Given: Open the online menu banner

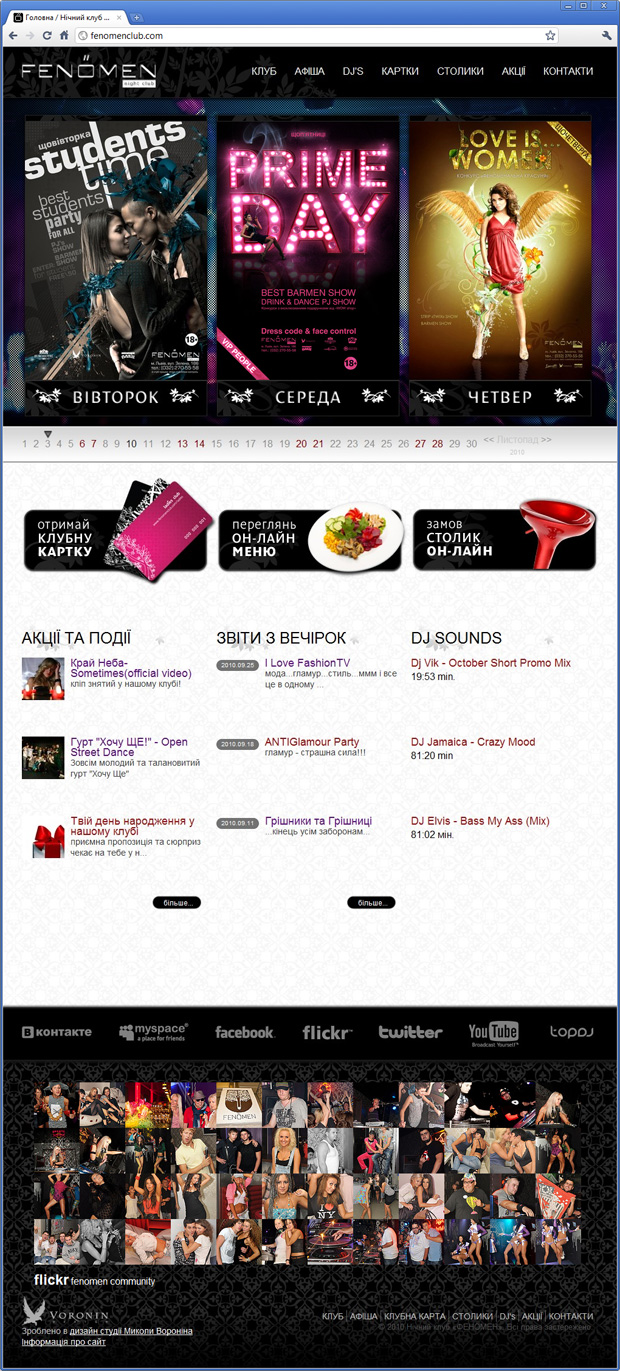Looking at the screenshot, I should point(308,539).
